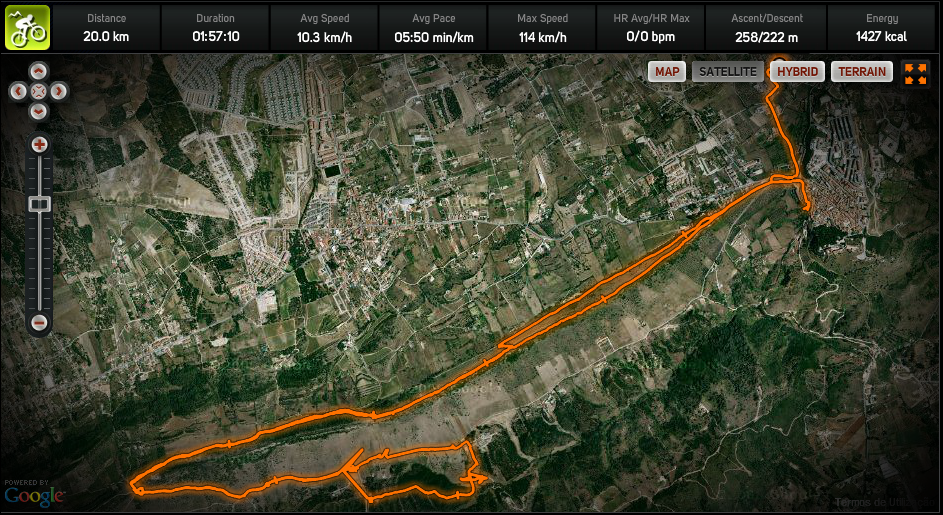
Task: Reset map position with center button
Action: (x=38, y=91)
